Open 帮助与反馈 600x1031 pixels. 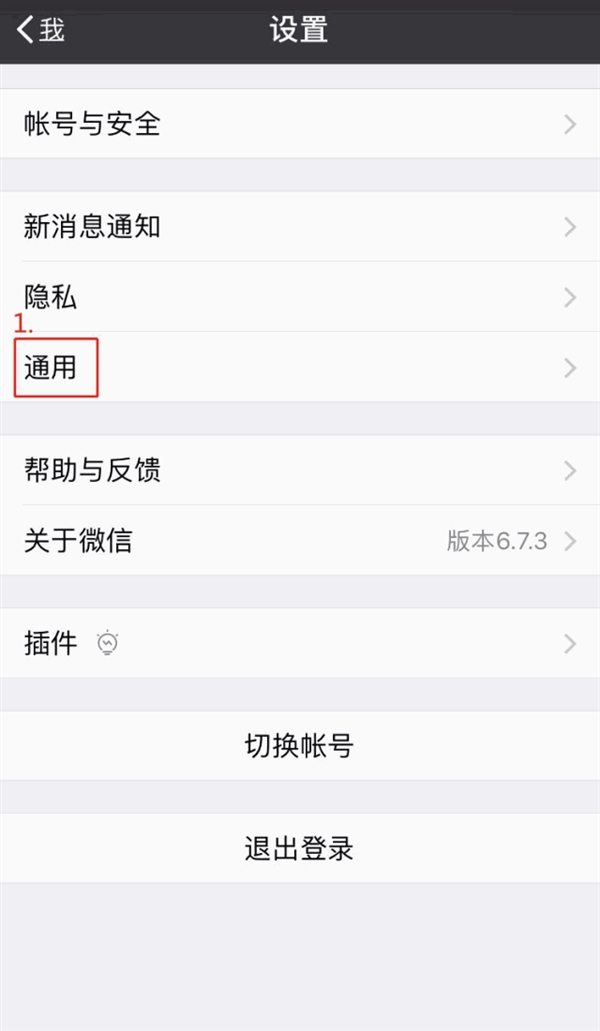[x=300, y=470]
